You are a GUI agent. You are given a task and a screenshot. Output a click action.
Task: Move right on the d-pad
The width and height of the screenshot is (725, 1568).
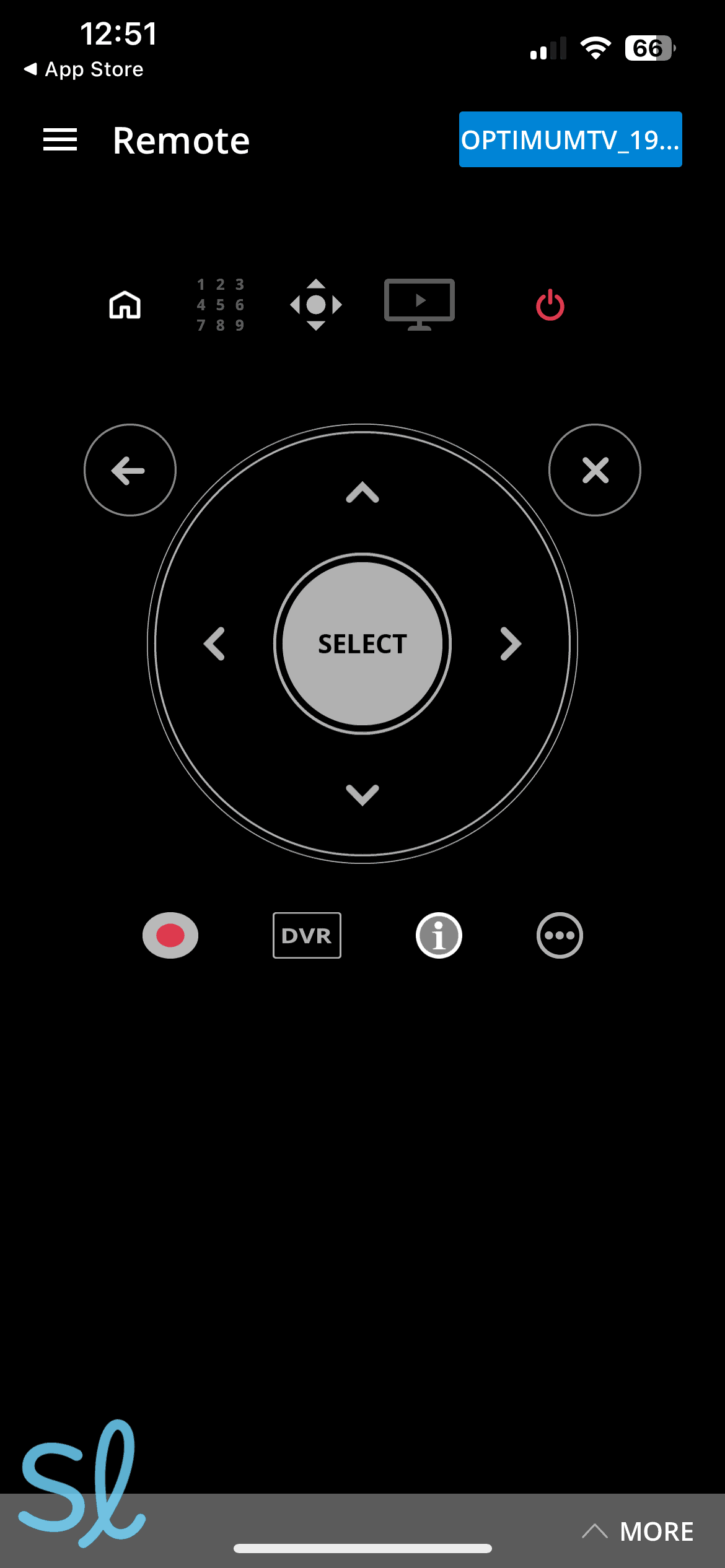click(x=511, y=644)
